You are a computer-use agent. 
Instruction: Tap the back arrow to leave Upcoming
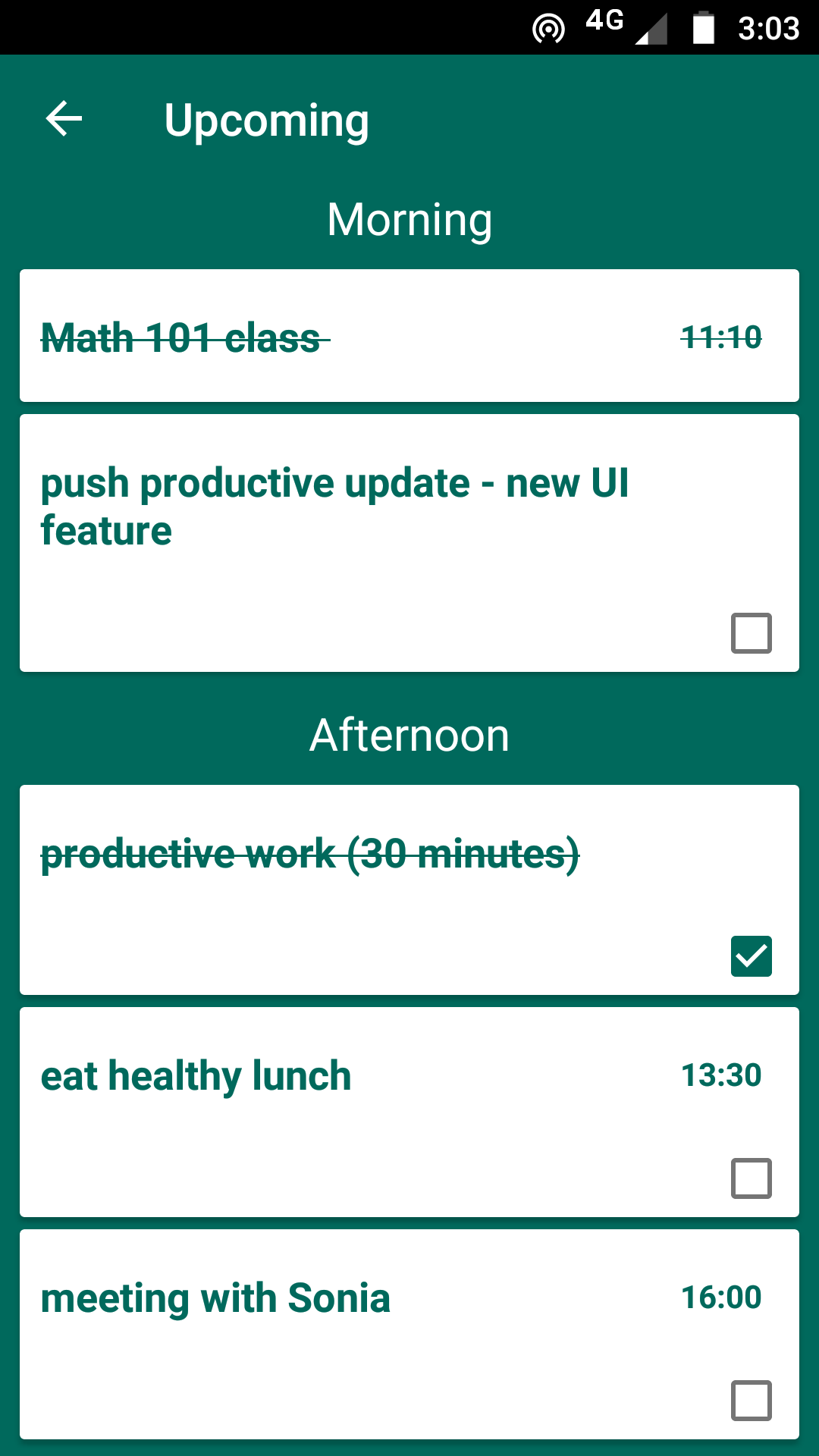[x=63, y=120]
